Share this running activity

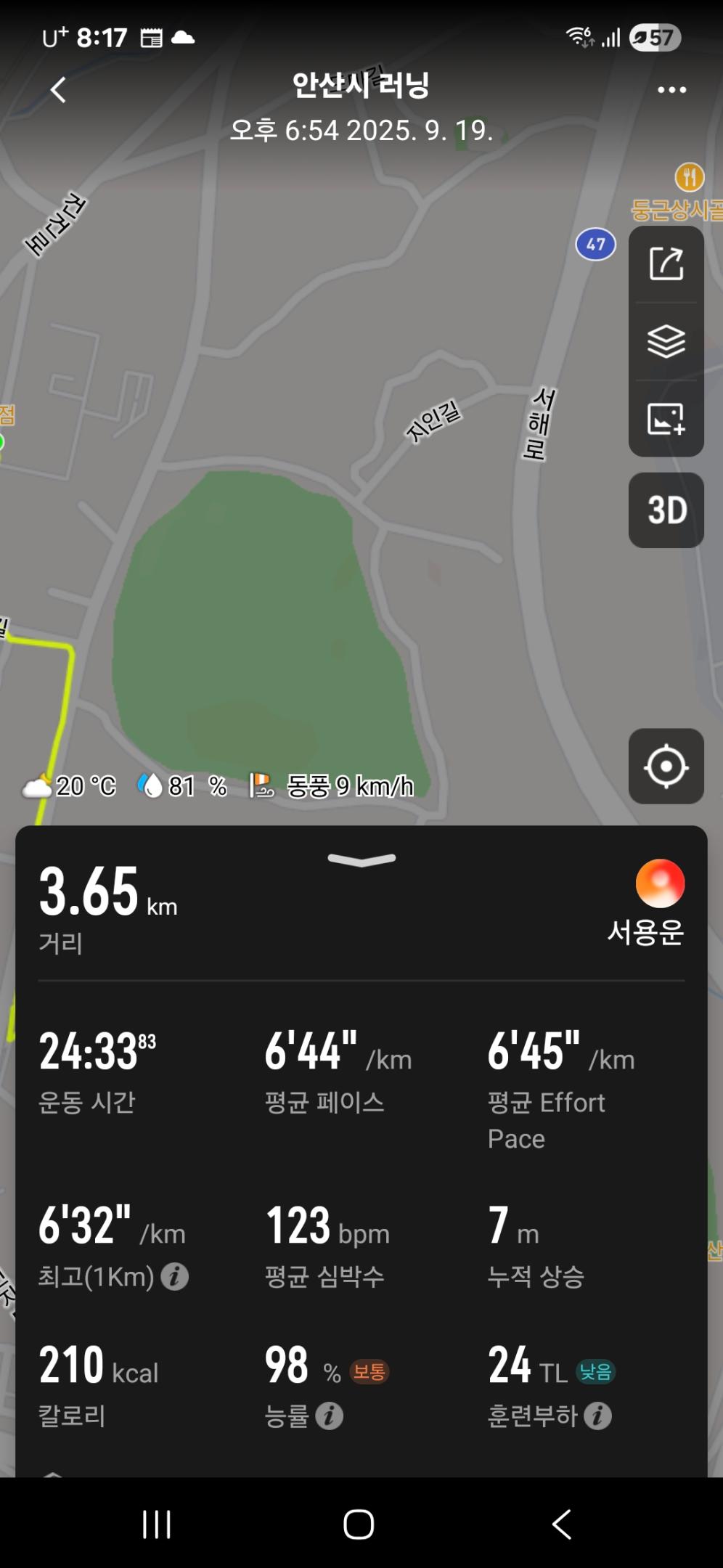tap(666, 264)
